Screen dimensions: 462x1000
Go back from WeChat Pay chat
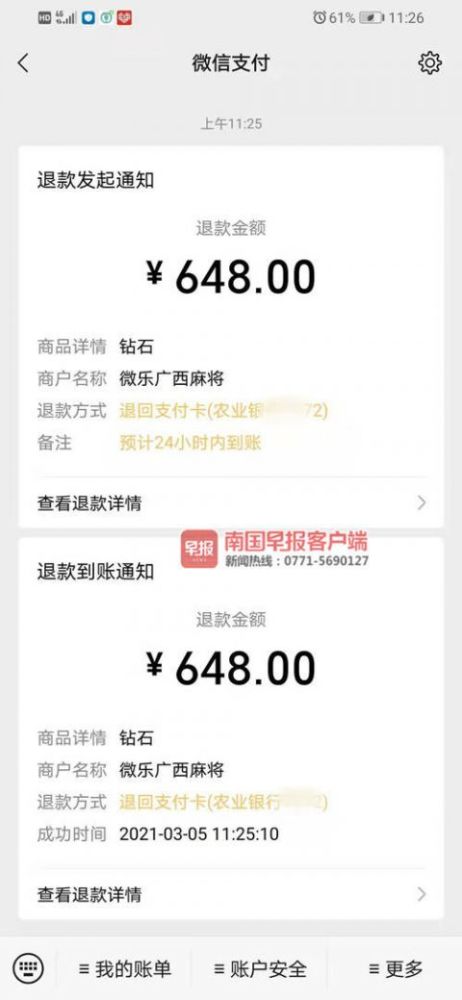[24, 63]
